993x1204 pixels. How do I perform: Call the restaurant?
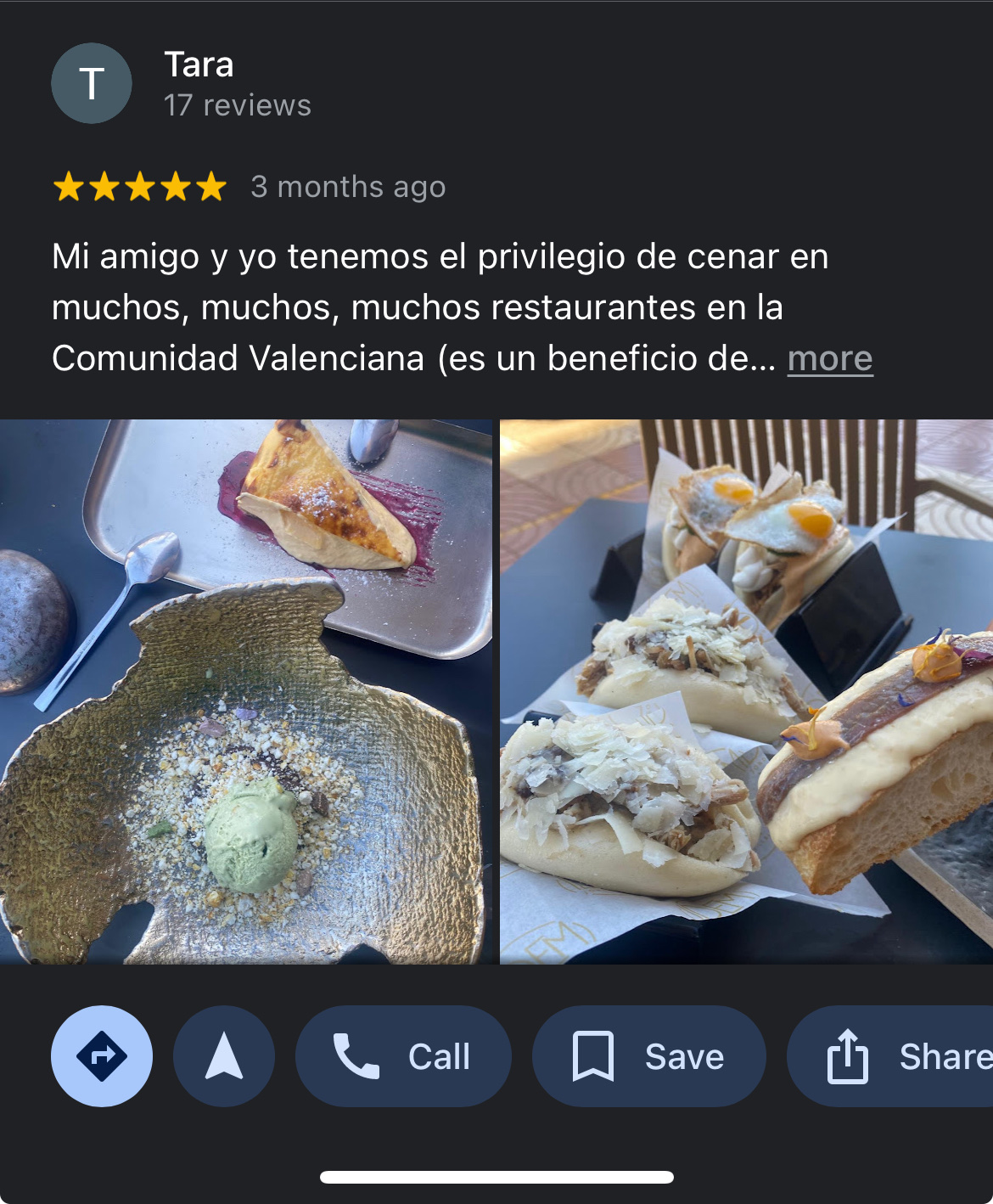tap(403, 1055)
